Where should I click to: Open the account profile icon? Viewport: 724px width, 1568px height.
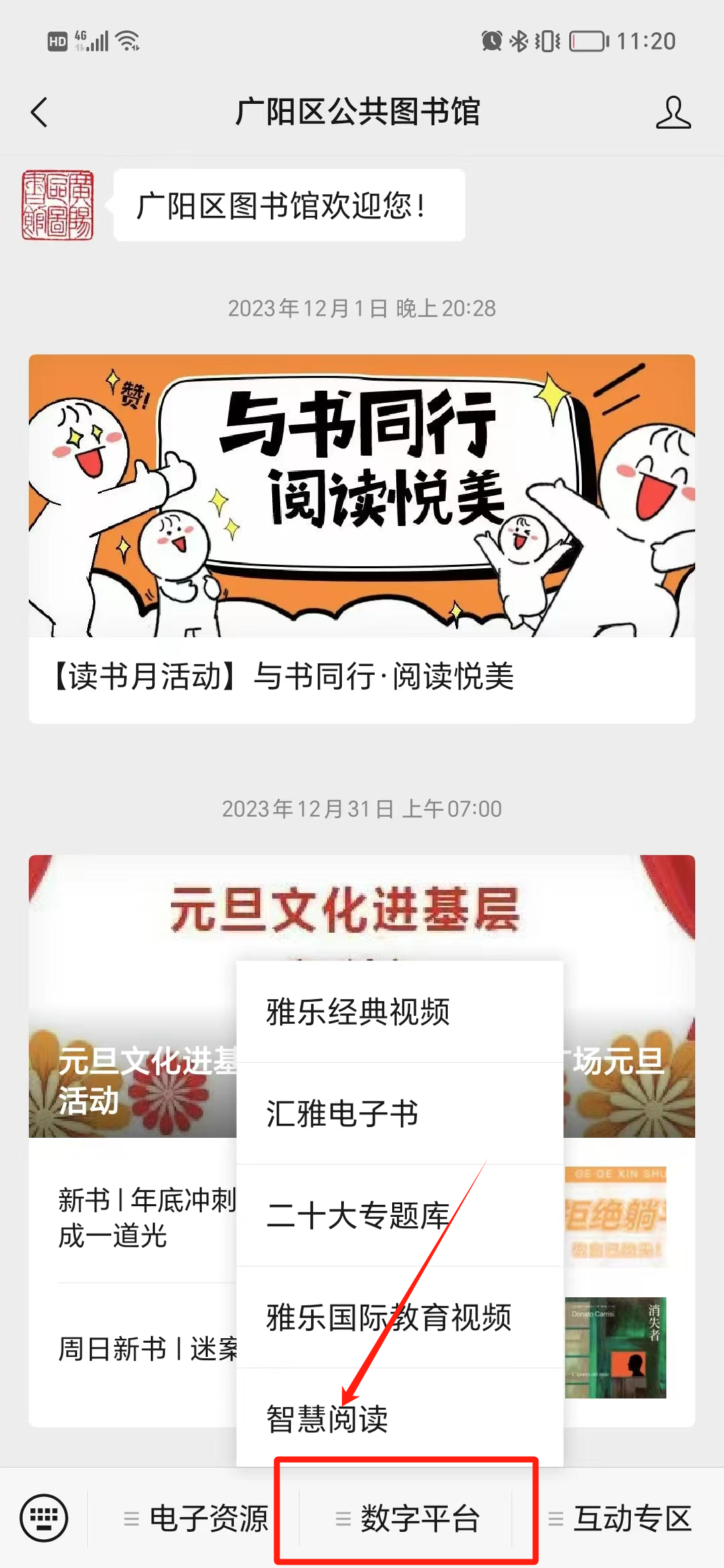coord(672,112)
